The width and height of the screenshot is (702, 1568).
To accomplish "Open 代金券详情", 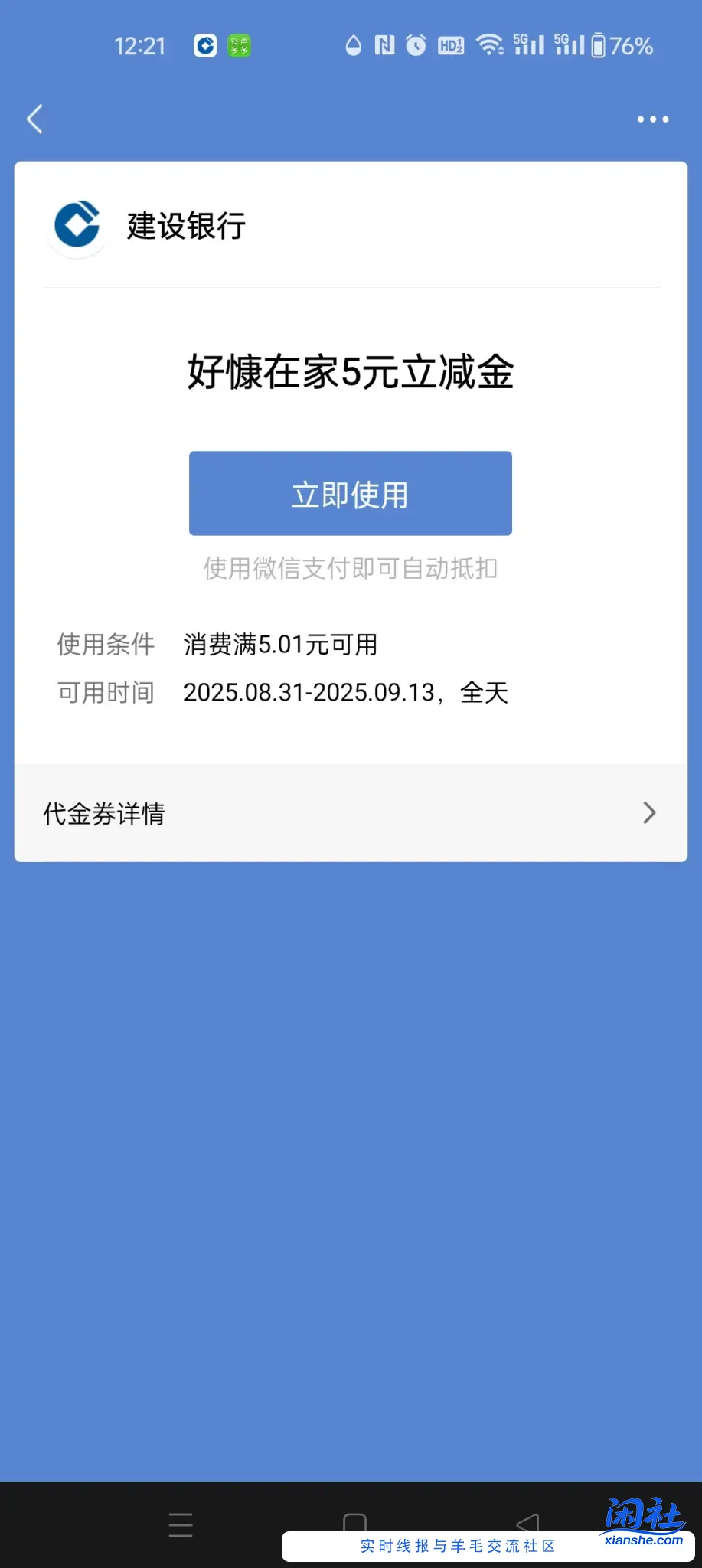I will 104,813.
